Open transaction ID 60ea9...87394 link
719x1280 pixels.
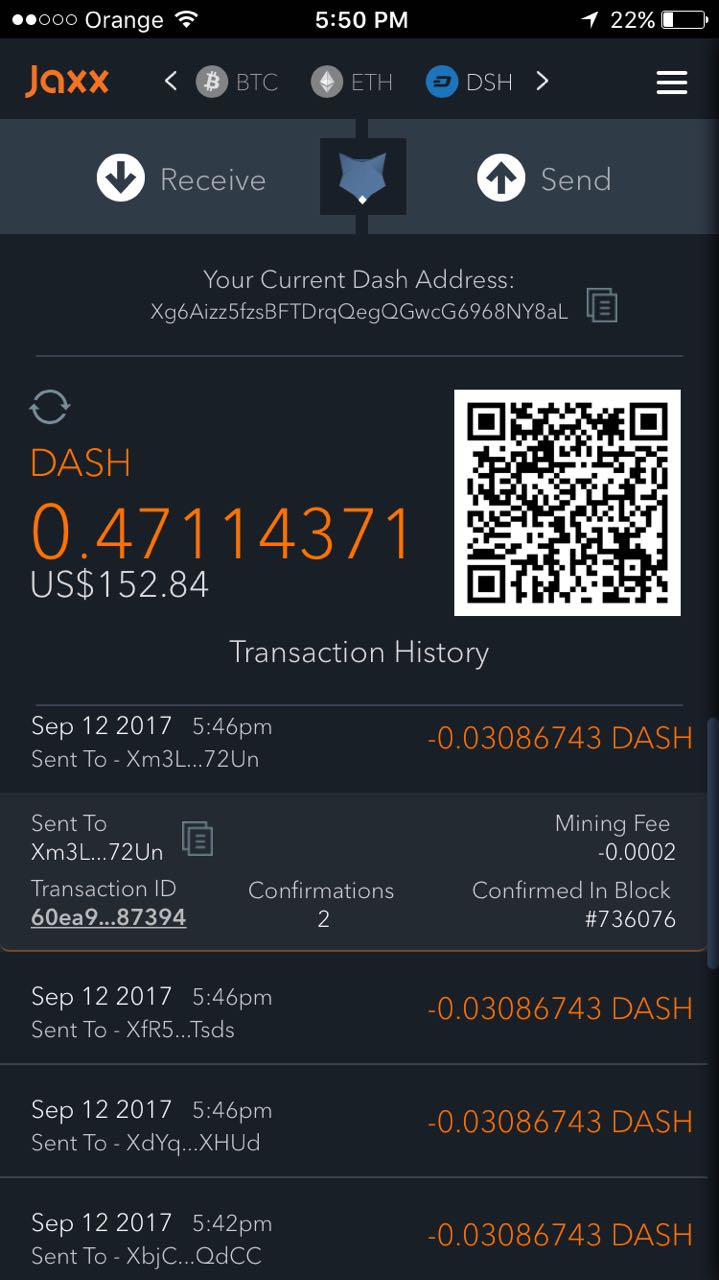pos(108,917)
